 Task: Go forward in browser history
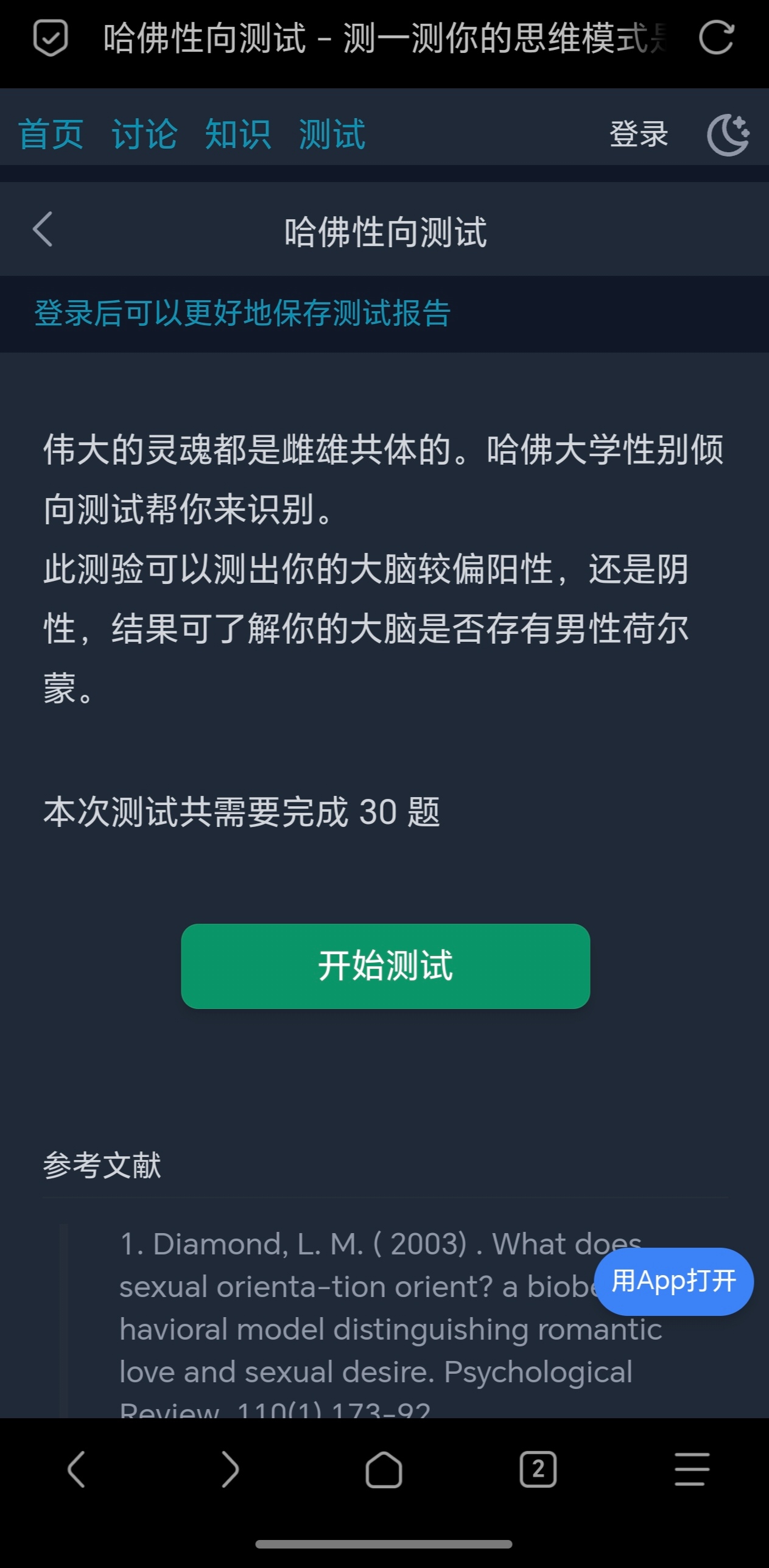(x=230, y=1469)
